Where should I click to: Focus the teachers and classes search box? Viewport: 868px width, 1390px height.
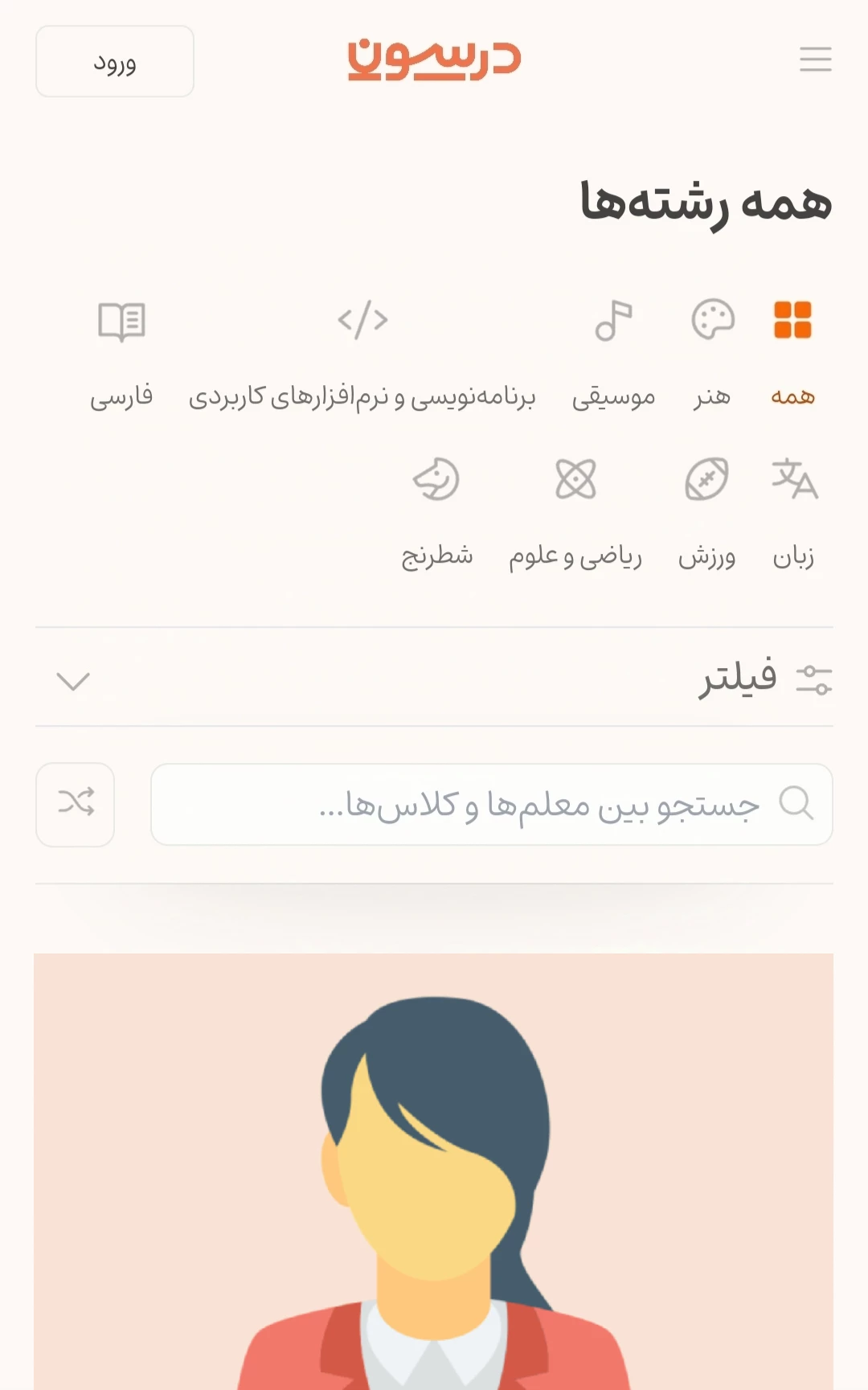491,804
